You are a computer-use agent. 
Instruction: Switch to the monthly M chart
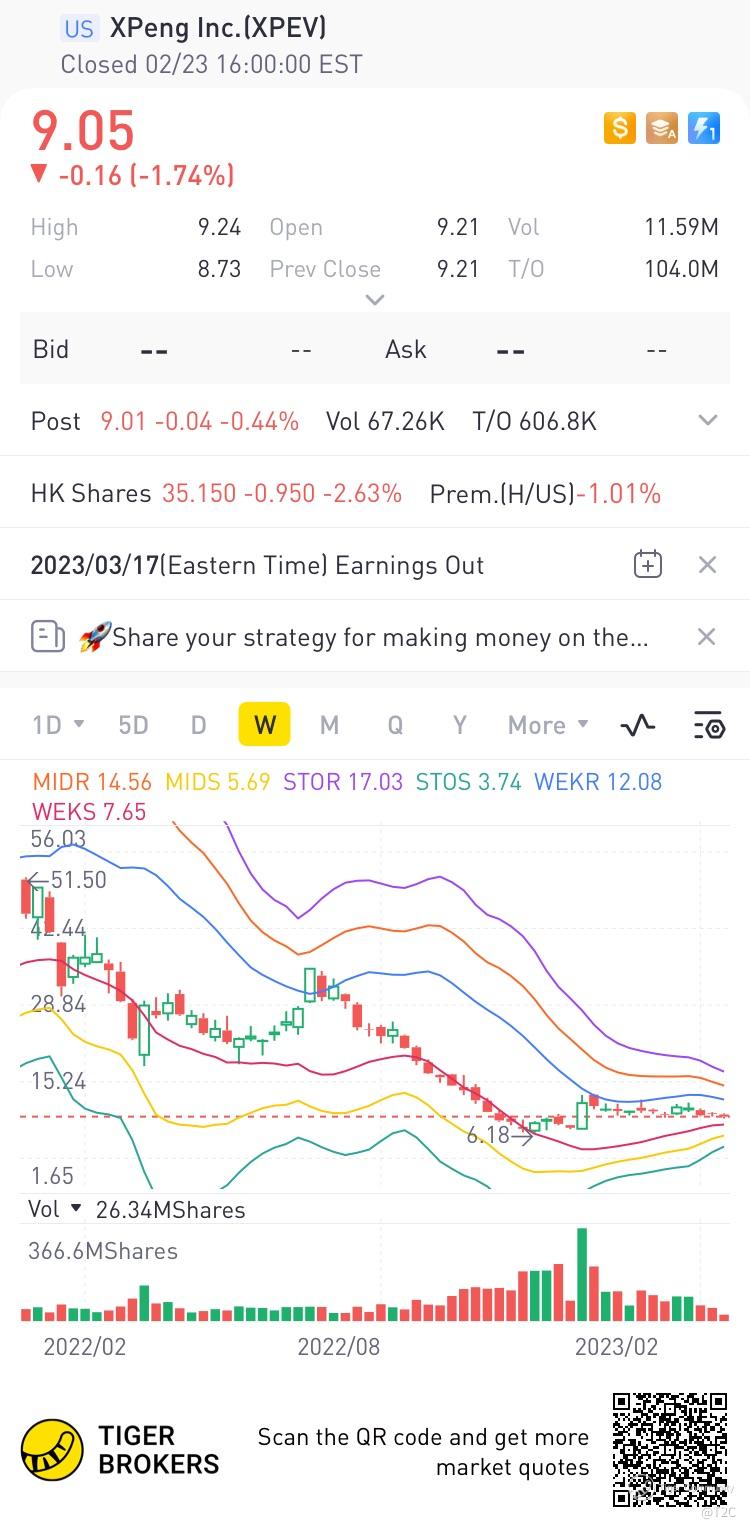click(x=329, y=725)
